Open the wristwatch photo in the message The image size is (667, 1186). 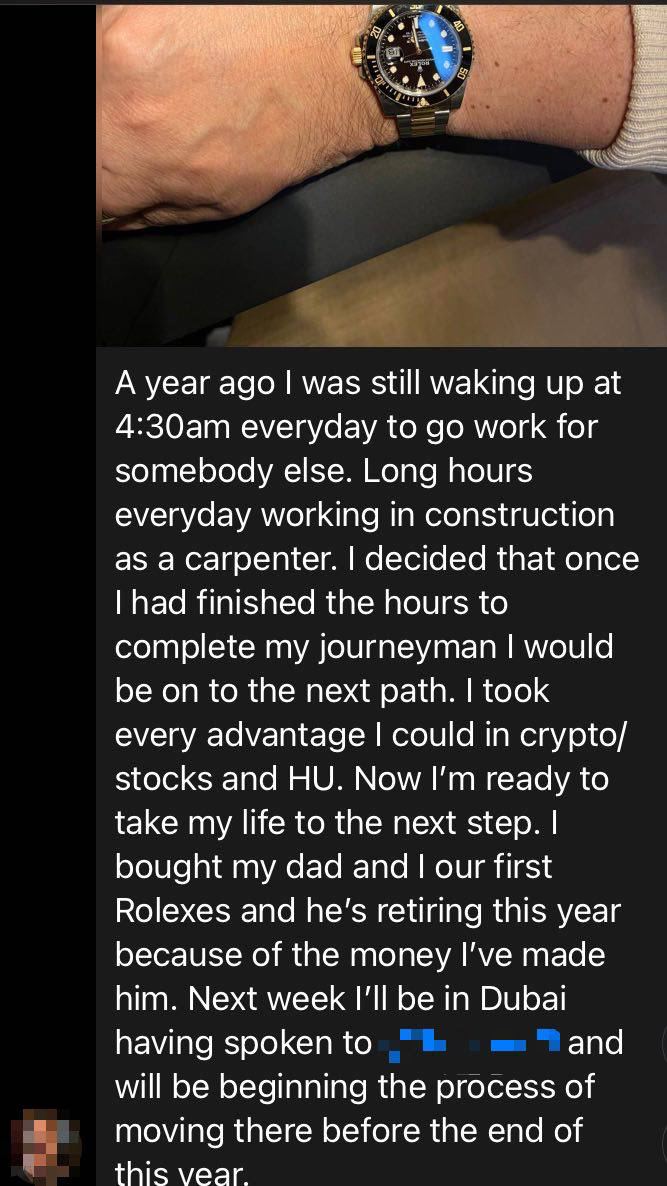pos(382,175)
